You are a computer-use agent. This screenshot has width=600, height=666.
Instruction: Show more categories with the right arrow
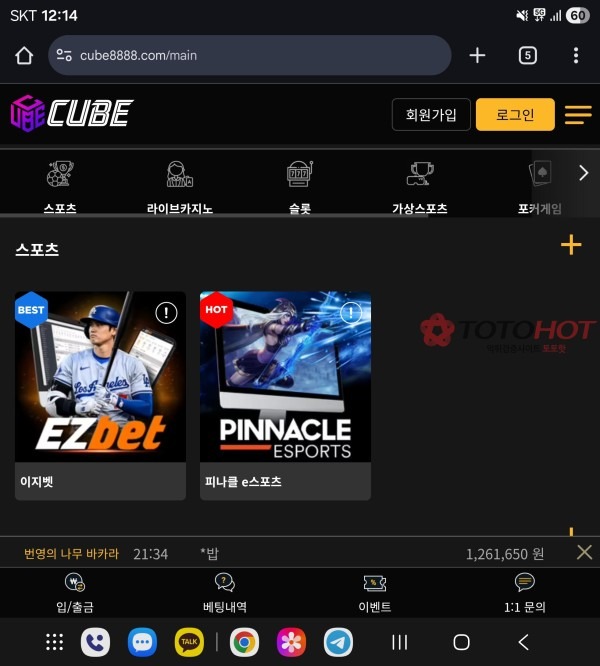(583, 173)
